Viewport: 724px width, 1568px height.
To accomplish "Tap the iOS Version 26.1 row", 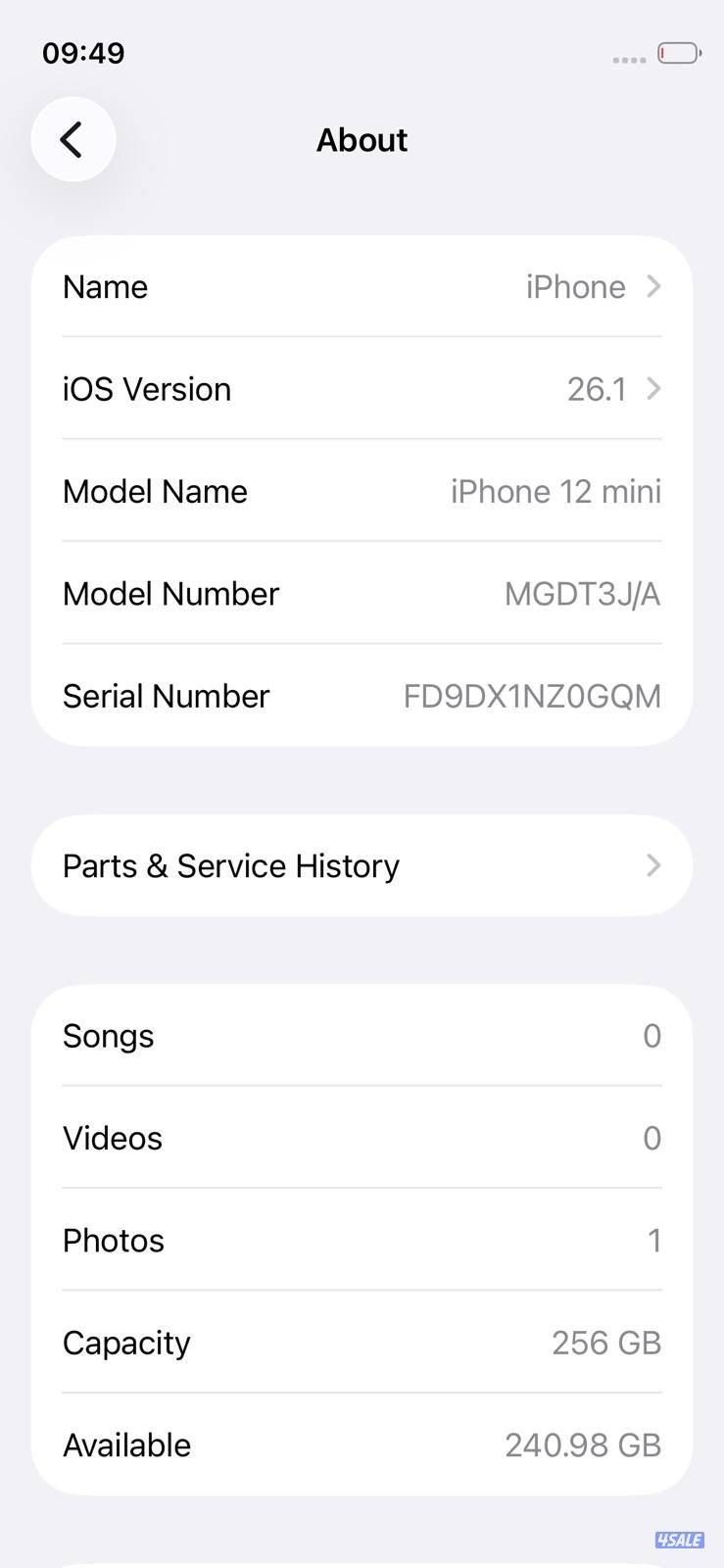I will point(362,389).
